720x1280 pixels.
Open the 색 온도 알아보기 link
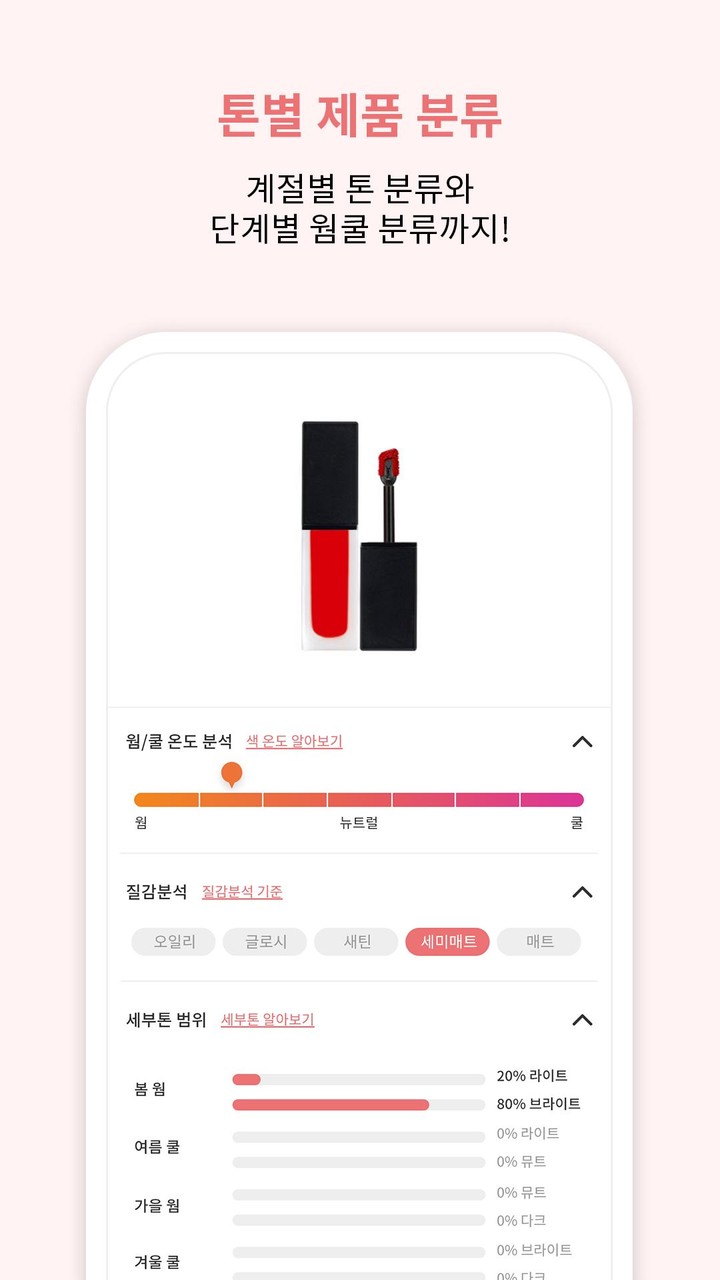tap(295, 742)
